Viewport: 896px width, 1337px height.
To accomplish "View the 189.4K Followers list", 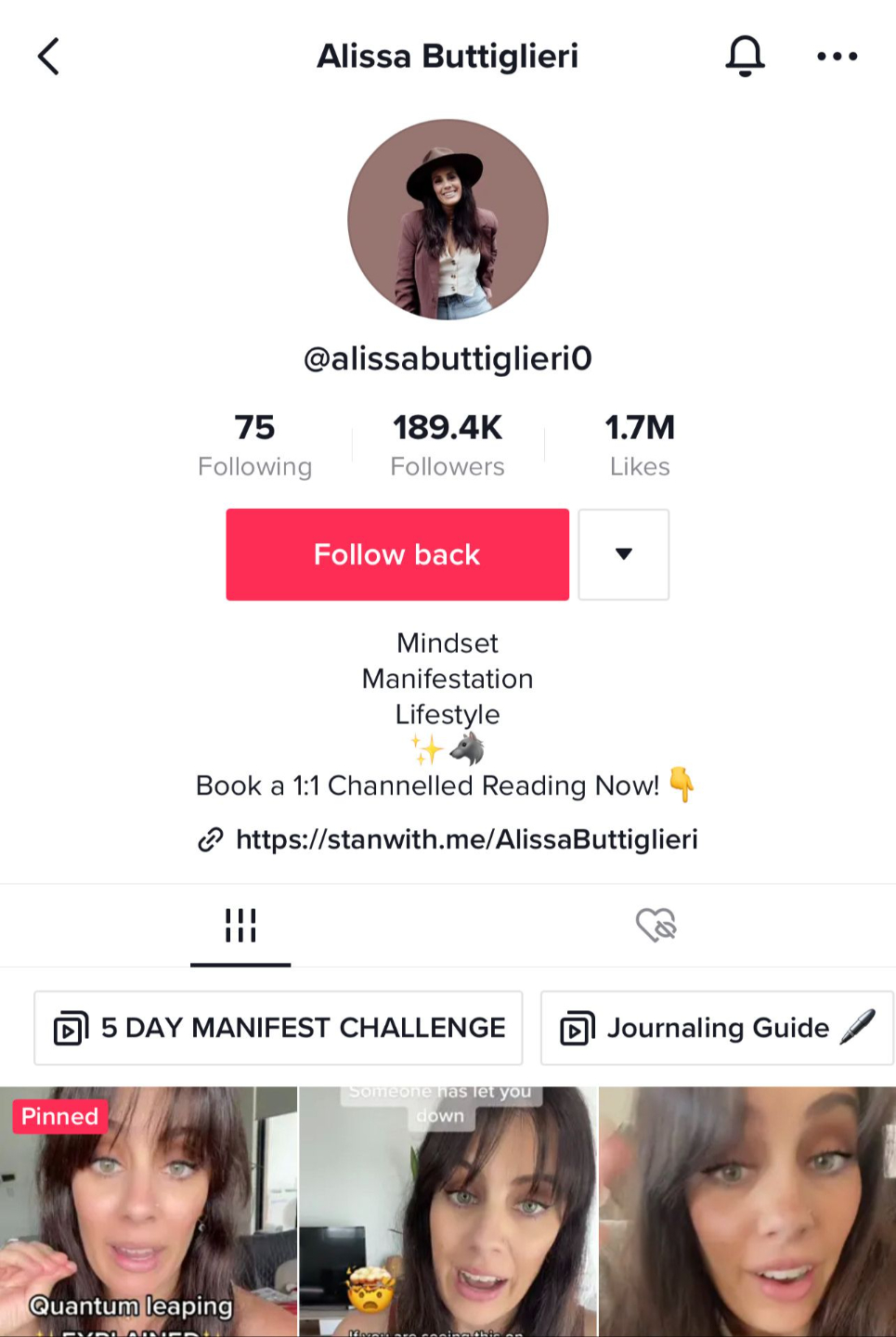I will [x=448, y=446].
